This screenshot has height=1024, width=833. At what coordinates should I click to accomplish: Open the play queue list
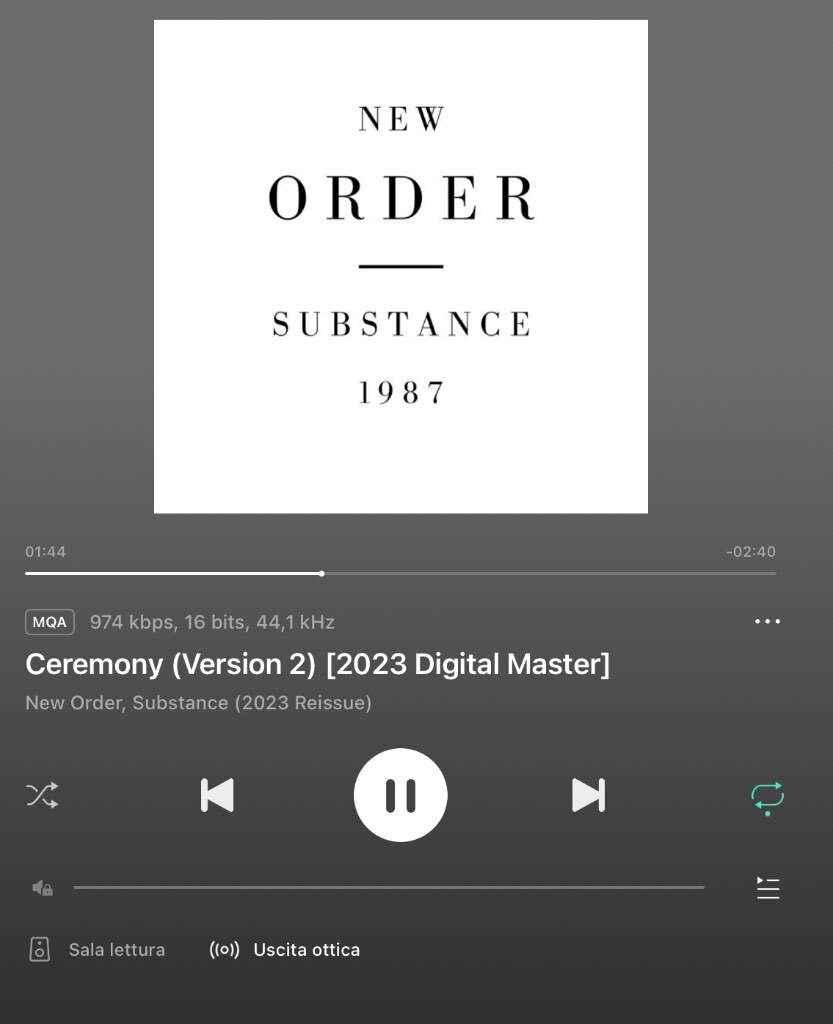coord(767,887)
